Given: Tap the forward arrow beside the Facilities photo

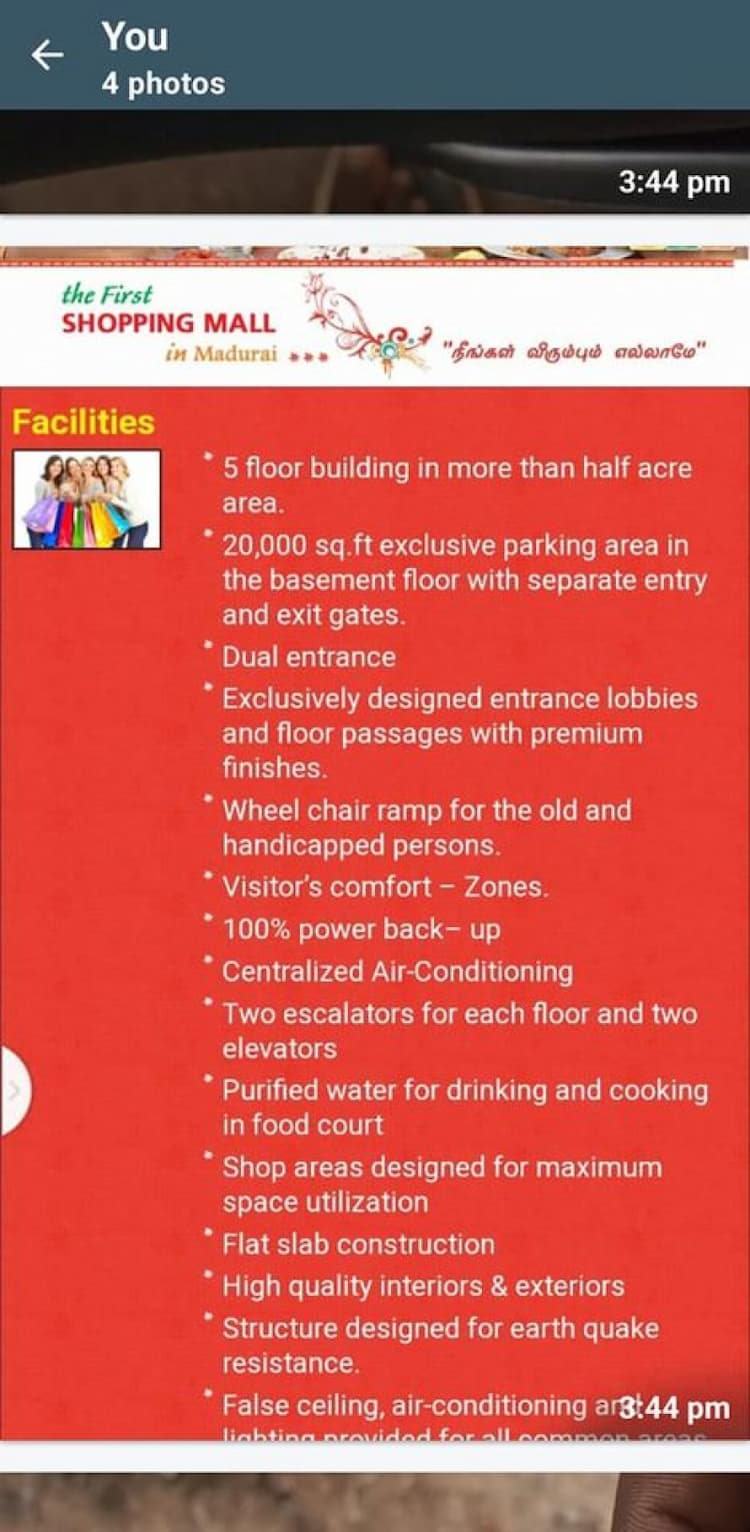Looking at the screenshot, I should (14, 1090).
